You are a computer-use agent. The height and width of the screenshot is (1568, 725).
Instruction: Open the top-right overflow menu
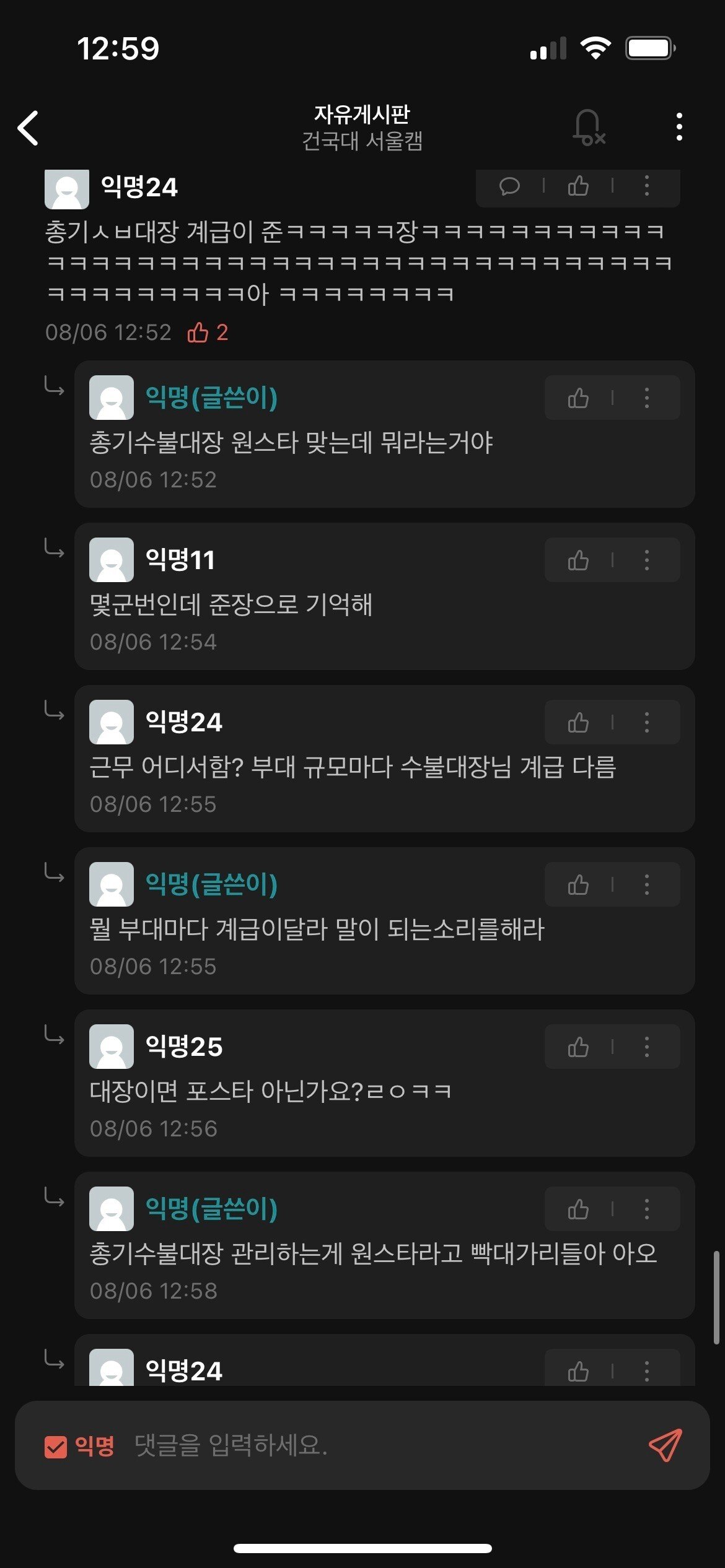679,127
